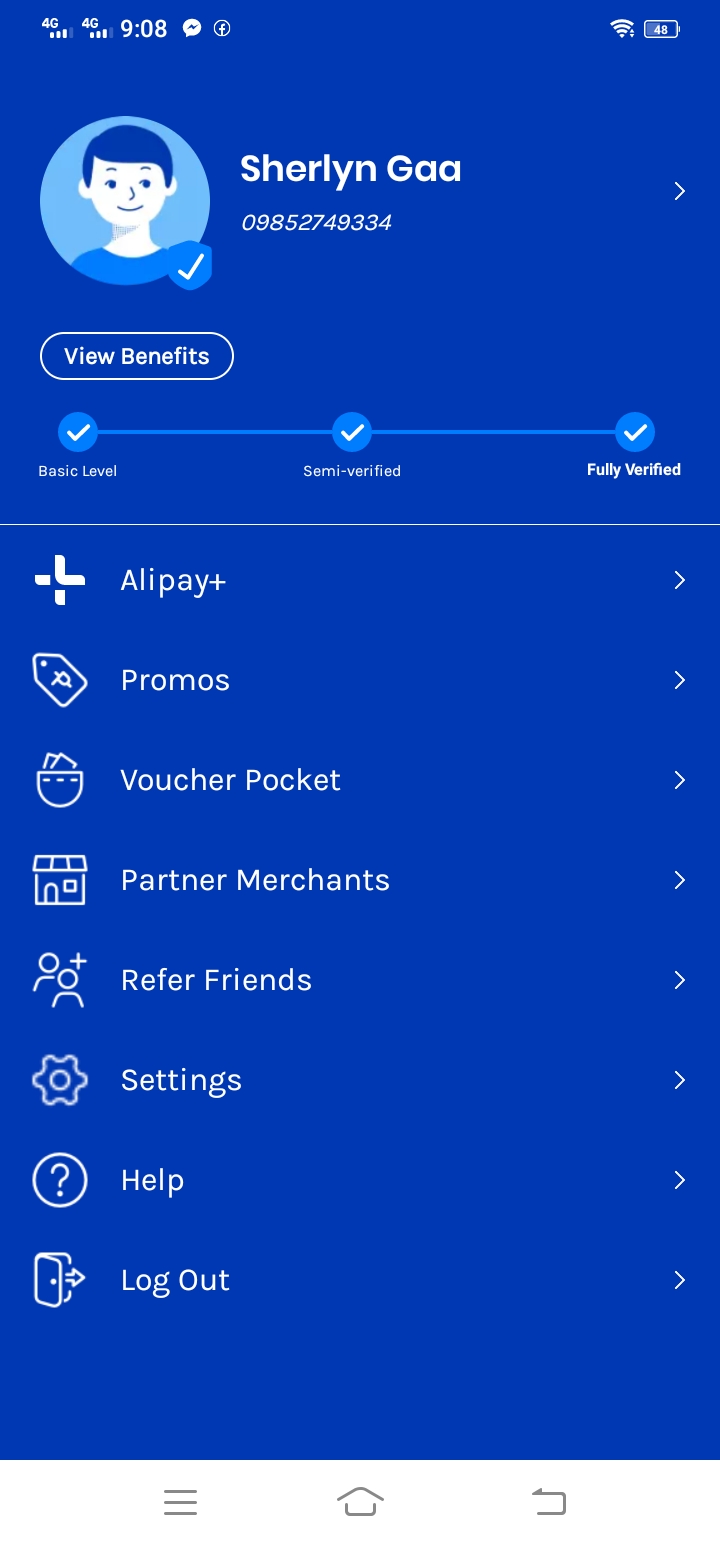Image resolution: width=720 pixels, height=1544 pixels.
Task: Tap the View Benefits button
Action: click(x=137, y=356)
